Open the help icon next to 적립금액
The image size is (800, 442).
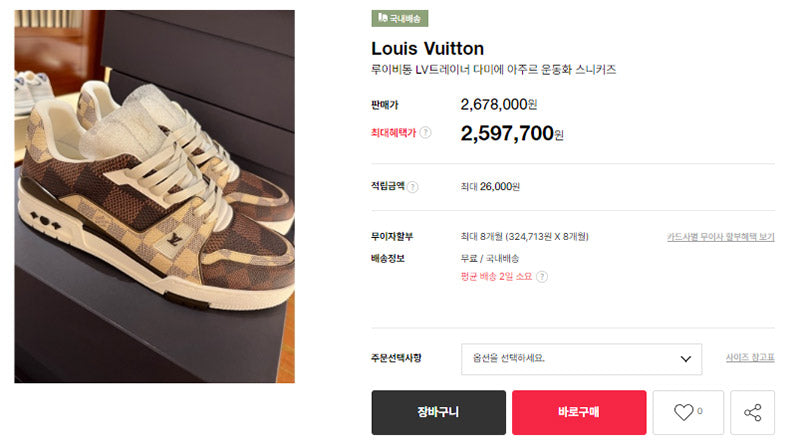pyautogui.click(x=413, y=187)
